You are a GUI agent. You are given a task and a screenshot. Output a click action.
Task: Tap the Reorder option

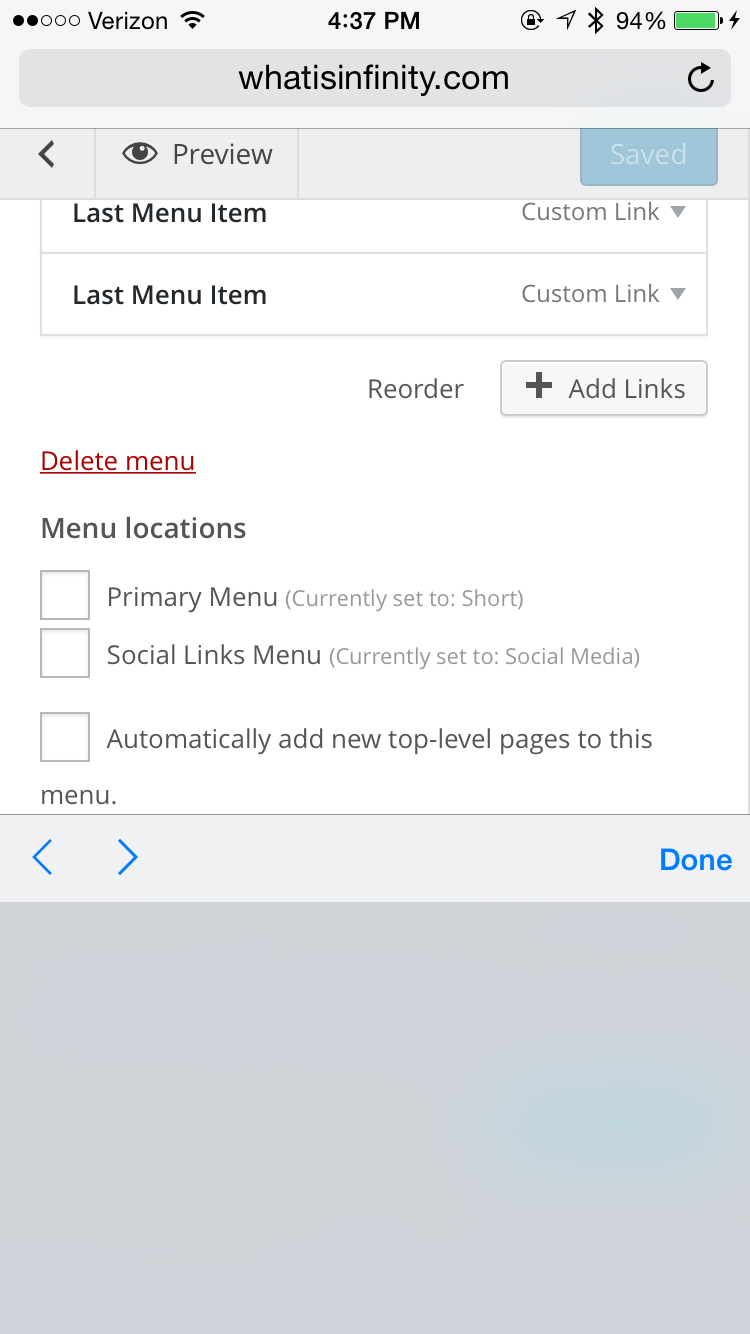pyautogui.click(x=415, y=388)
